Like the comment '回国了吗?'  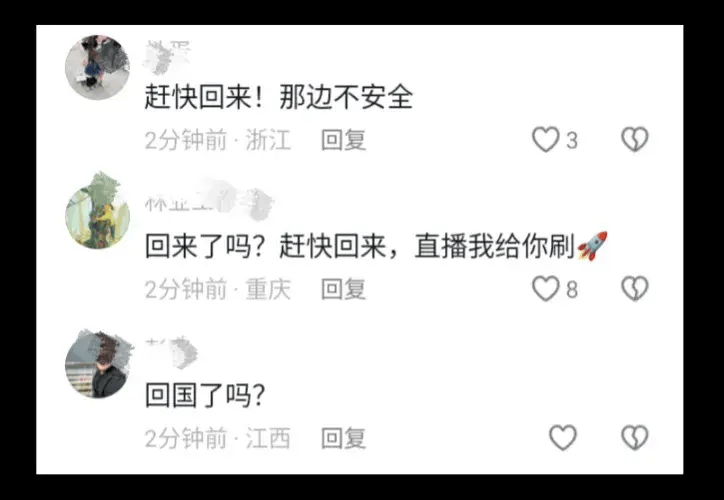(563, 437)
